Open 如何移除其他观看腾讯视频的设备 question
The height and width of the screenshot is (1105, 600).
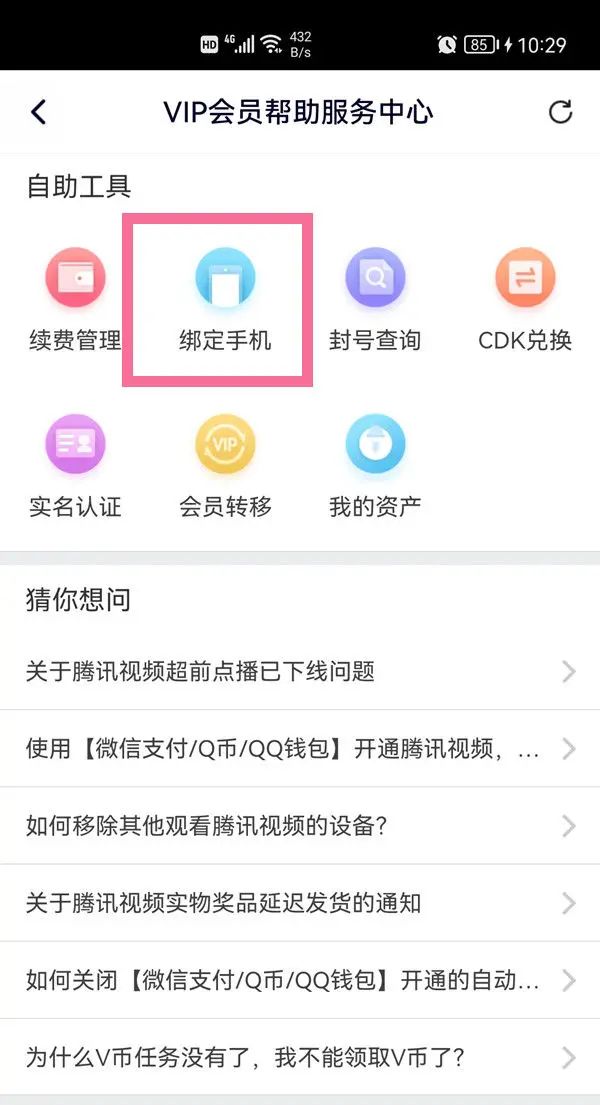click(300, 826)
